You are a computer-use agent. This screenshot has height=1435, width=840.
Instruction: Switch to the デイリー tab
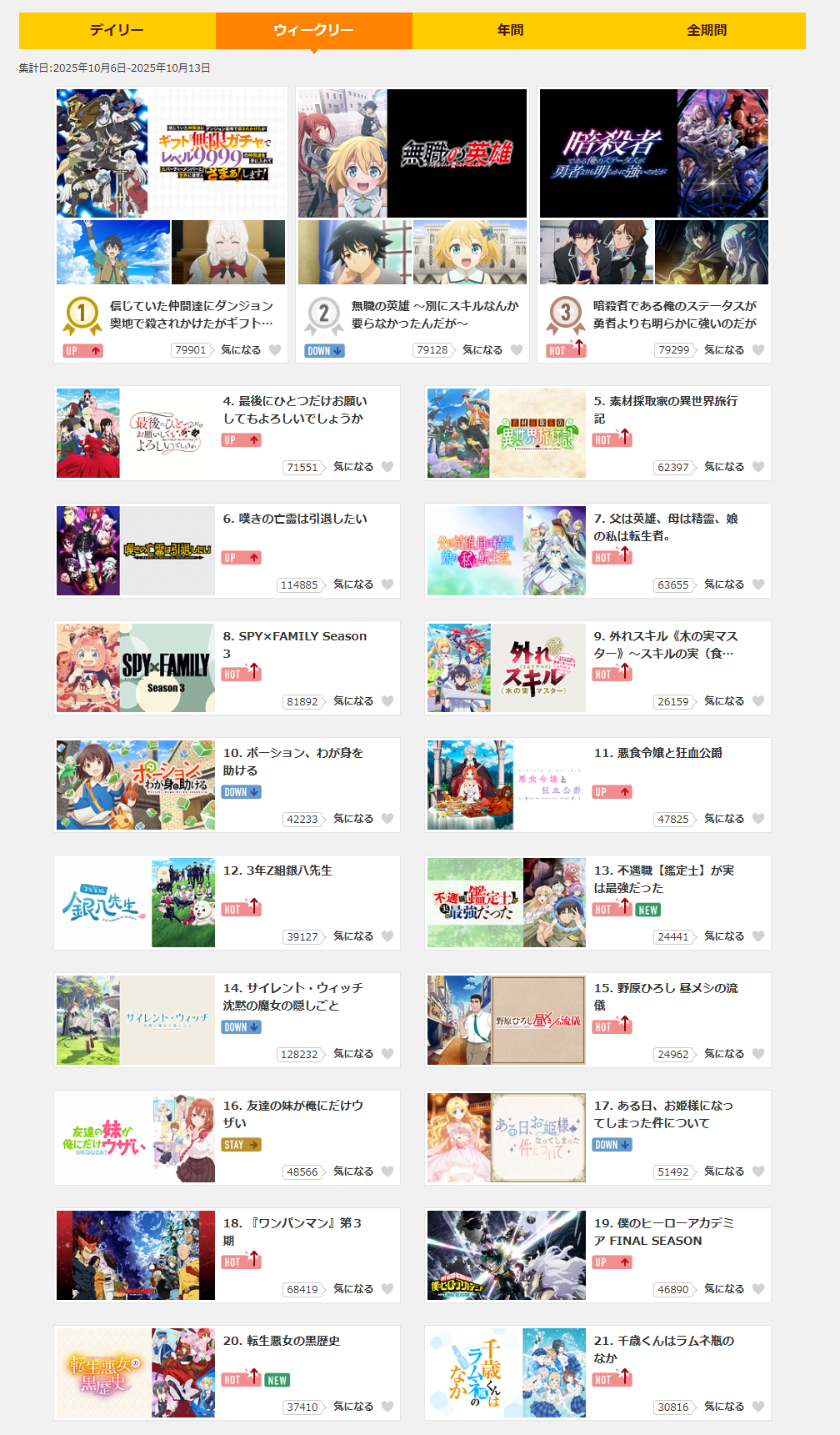pyautogui.click(x=117, y=30)
